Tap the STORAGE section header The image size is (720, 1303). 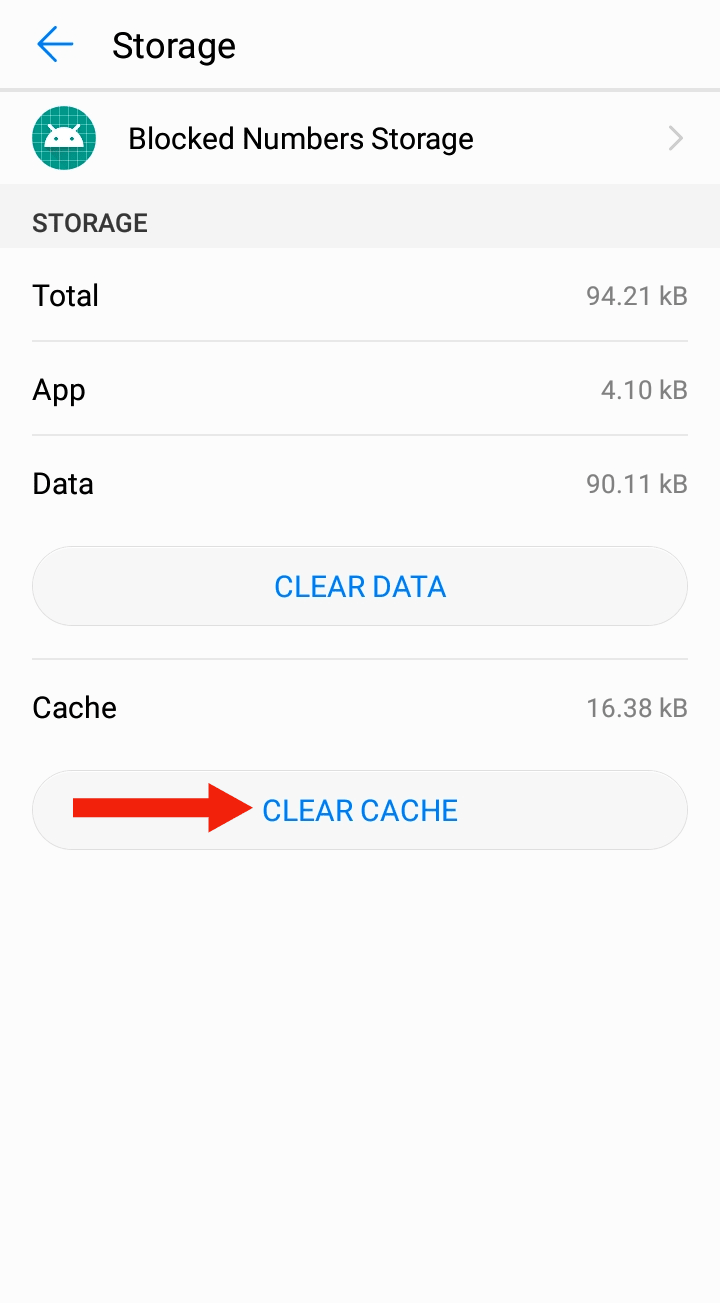pyautogui.click(x=90, y=222)
